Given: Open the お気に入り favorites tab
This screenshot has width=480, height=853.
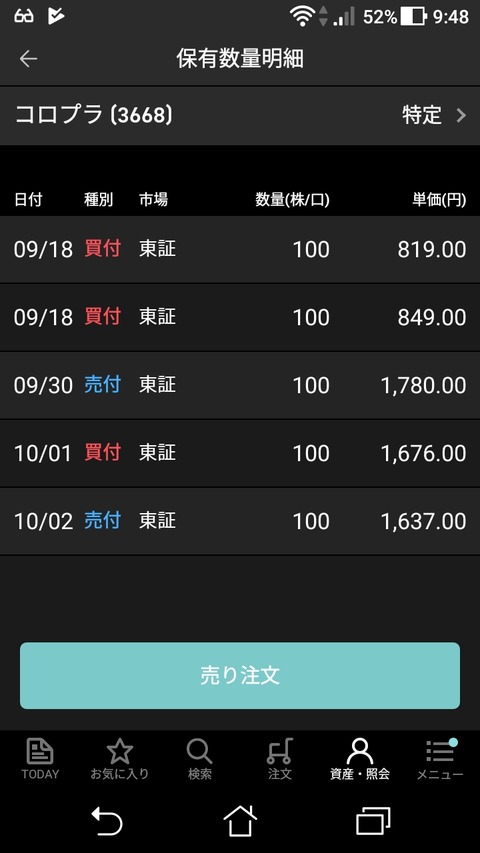Looking at the screenshot, I should 120,759.
